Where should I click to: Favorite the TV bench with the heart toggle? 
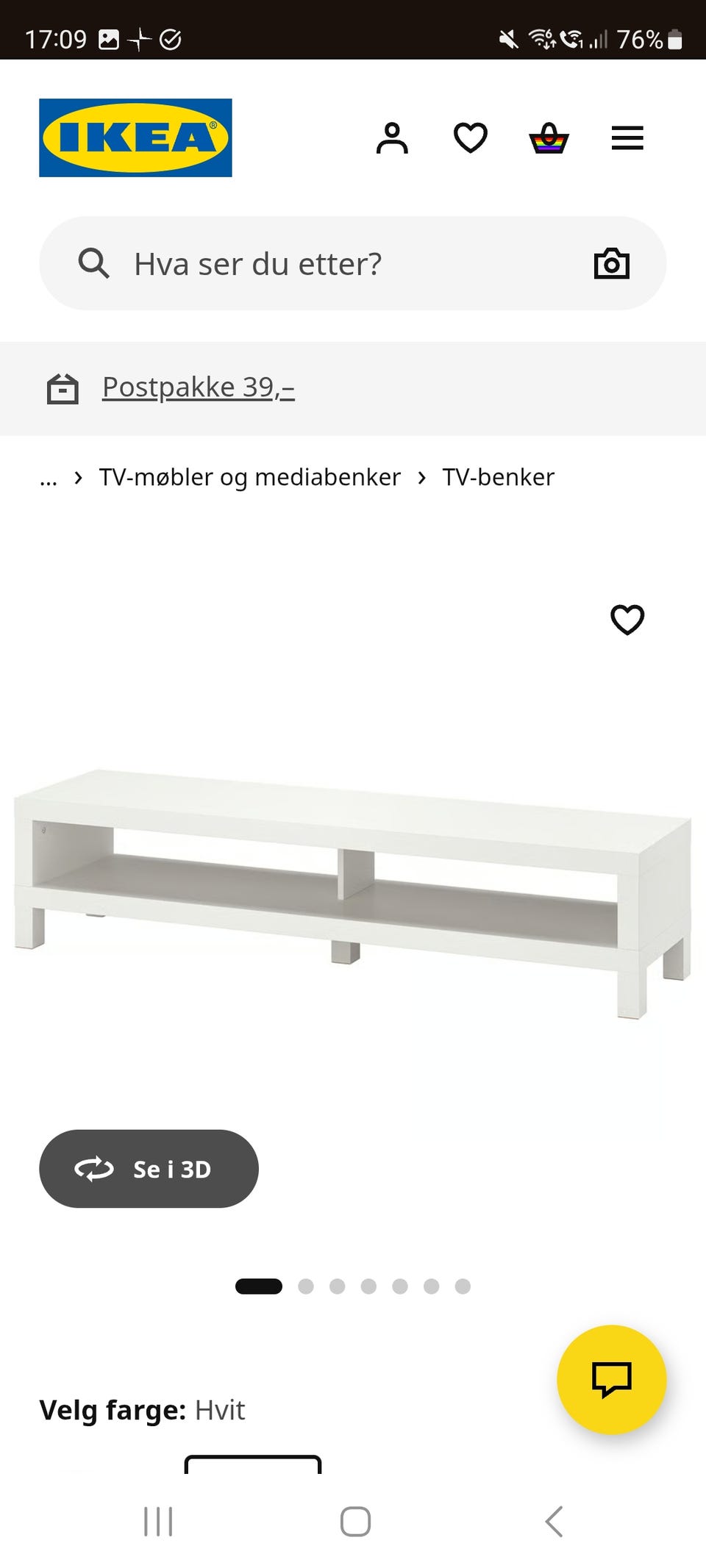(629, 620)
